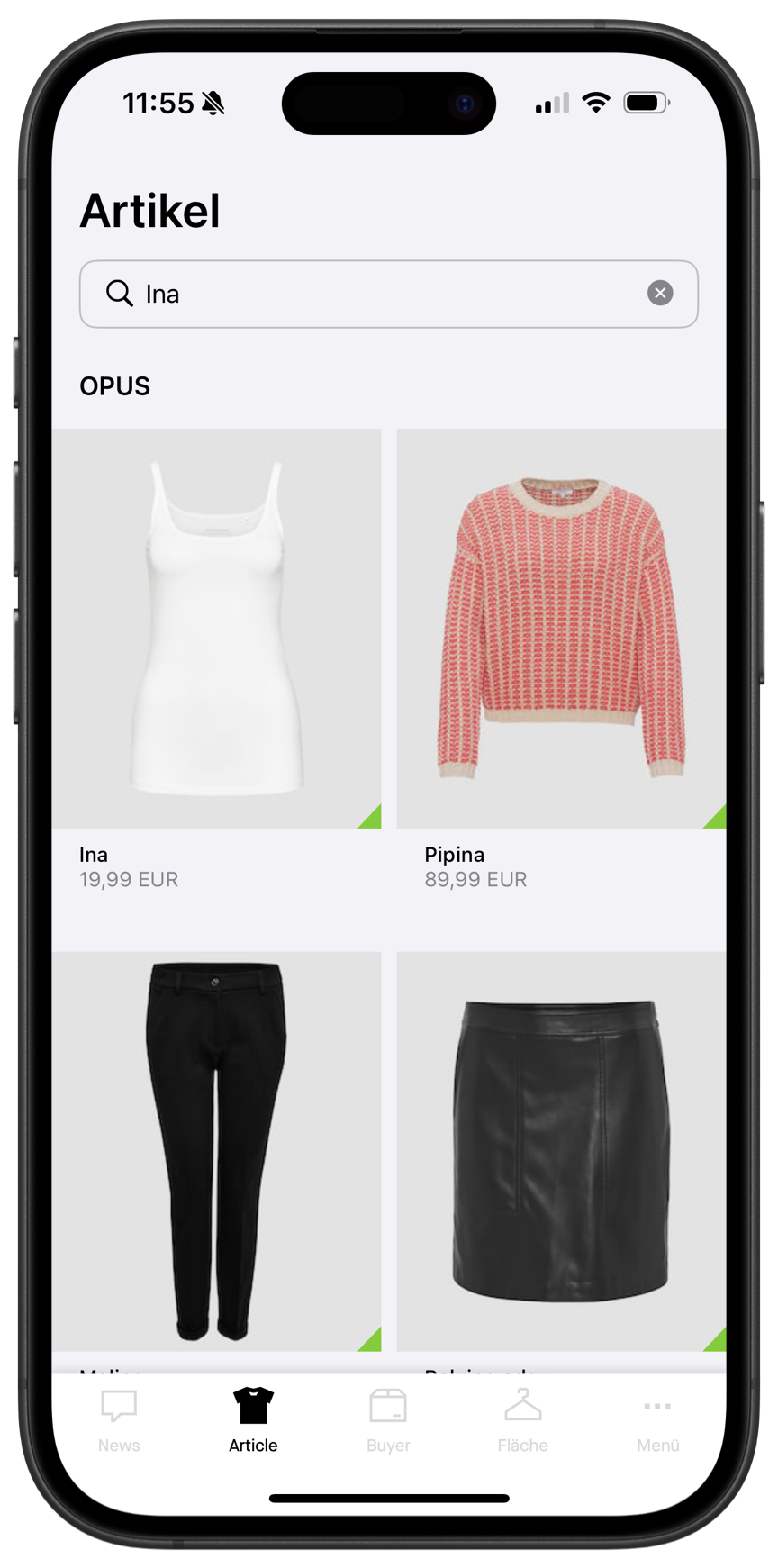Open the Pipina sweater article
778x1568 pixels.
tap(561, 629)
